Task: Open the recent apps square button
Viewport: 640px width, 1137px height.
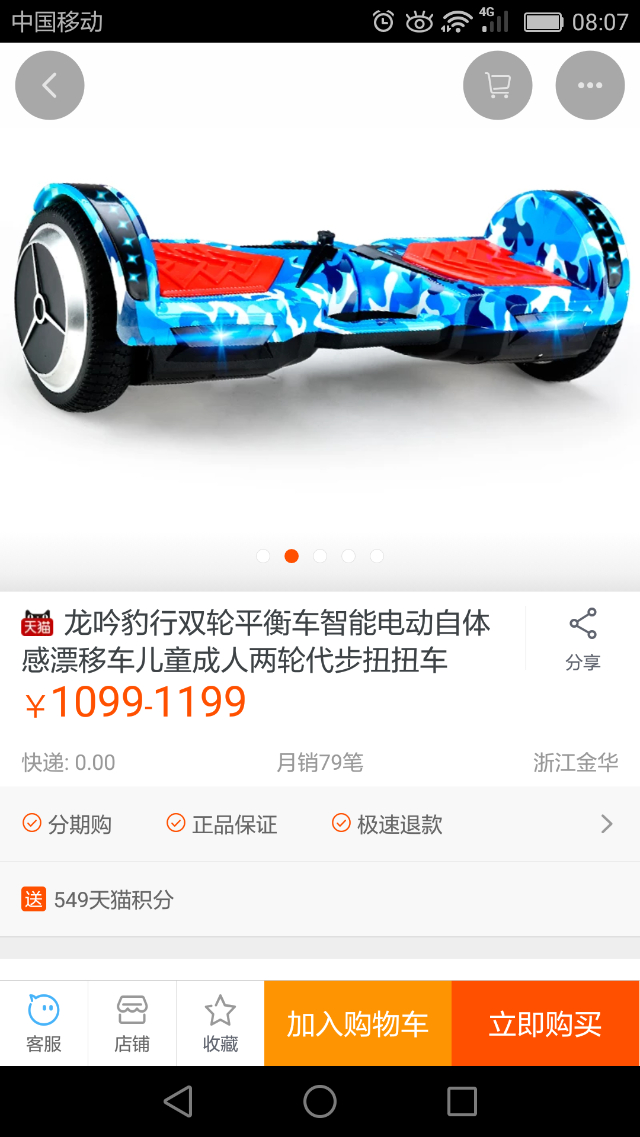Action: pyautogui.click(x=461, y=1101)
